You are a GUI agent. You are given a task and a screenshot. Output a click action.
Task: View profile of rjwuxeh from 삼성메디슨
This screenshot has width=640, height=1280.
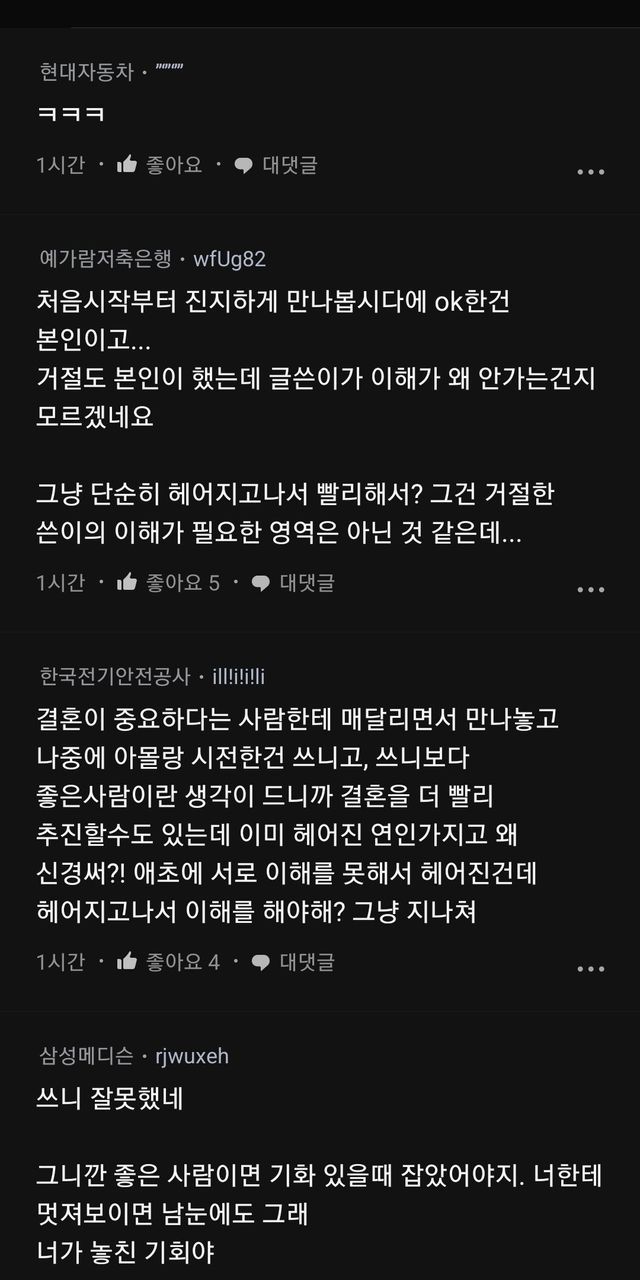192,1055
